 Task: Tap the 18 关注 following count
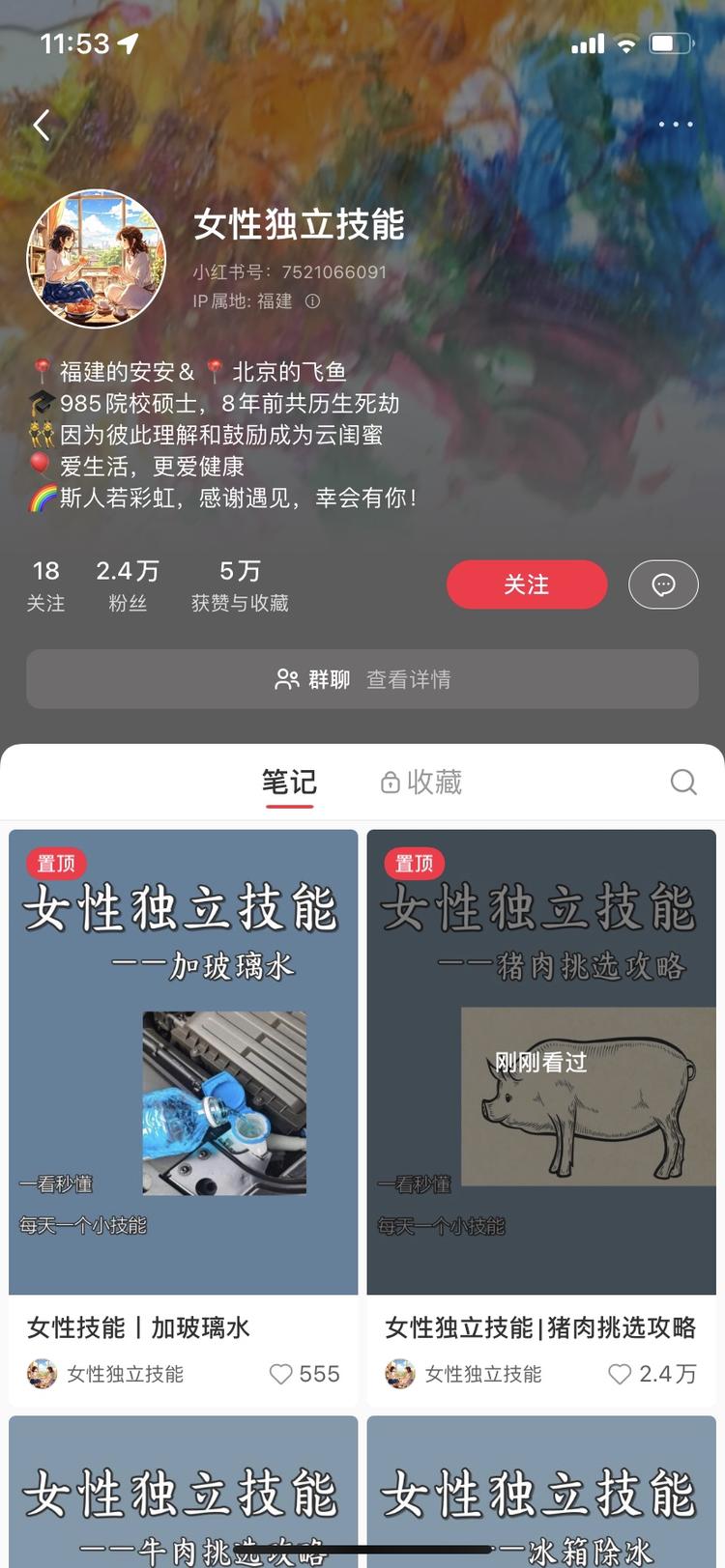pos(46,583)
